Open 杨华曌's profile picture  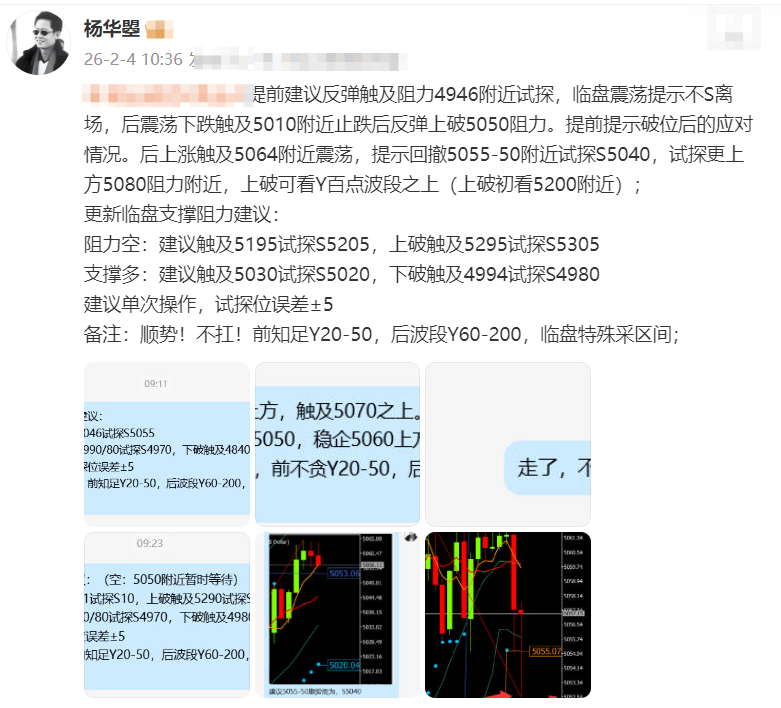click(39, 40)
